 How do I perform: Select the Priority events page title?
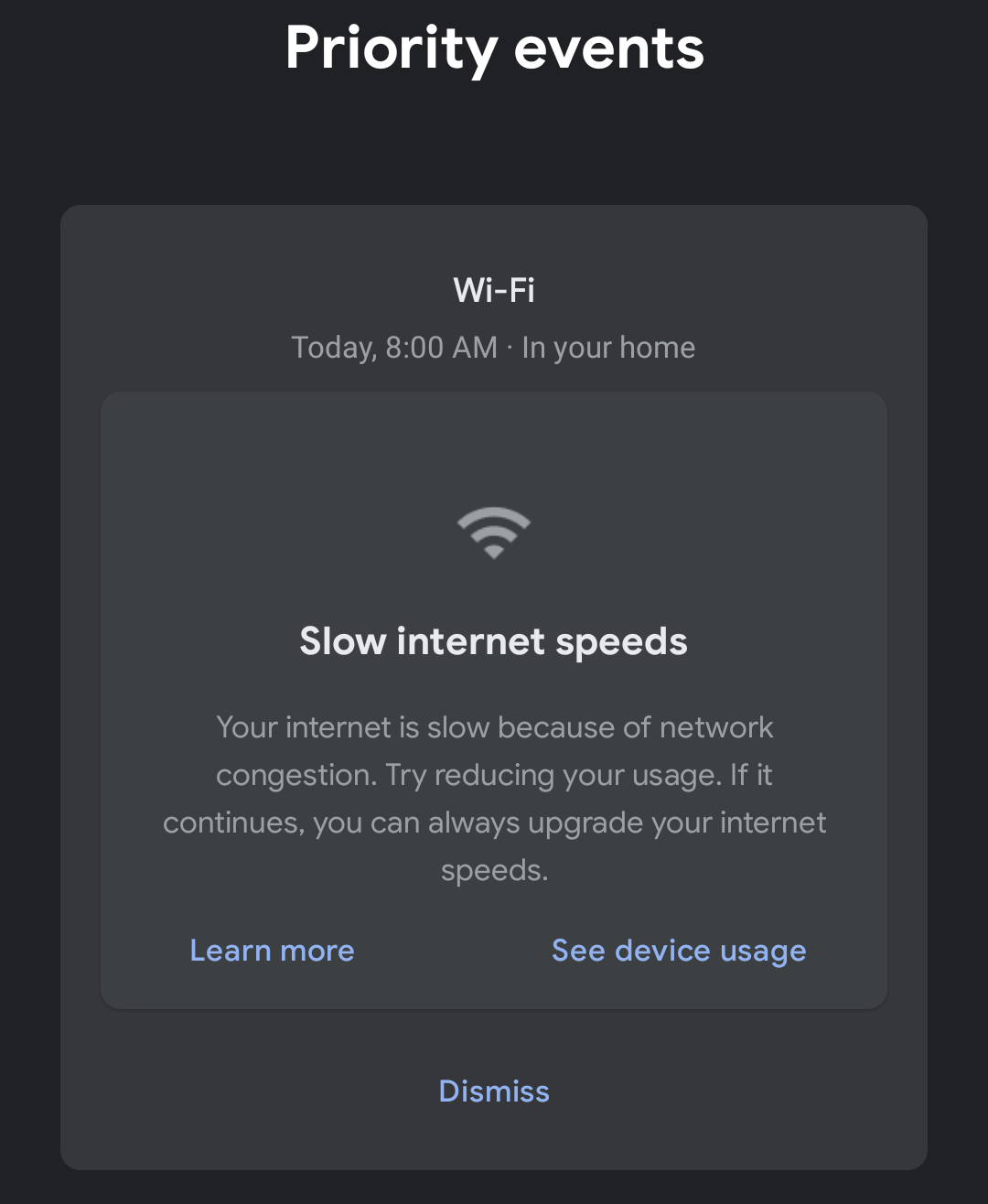tap(494, 48)
